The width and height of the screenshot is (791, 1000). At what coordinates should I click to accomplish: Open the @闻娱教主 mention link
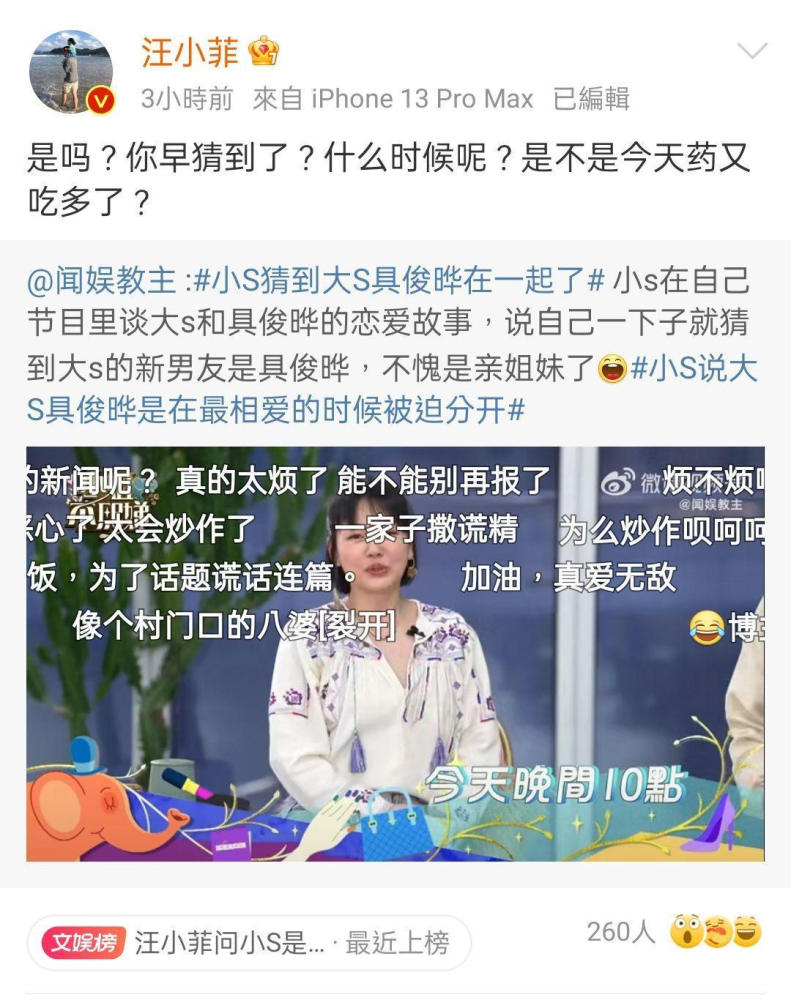click(x=101, y=282)
